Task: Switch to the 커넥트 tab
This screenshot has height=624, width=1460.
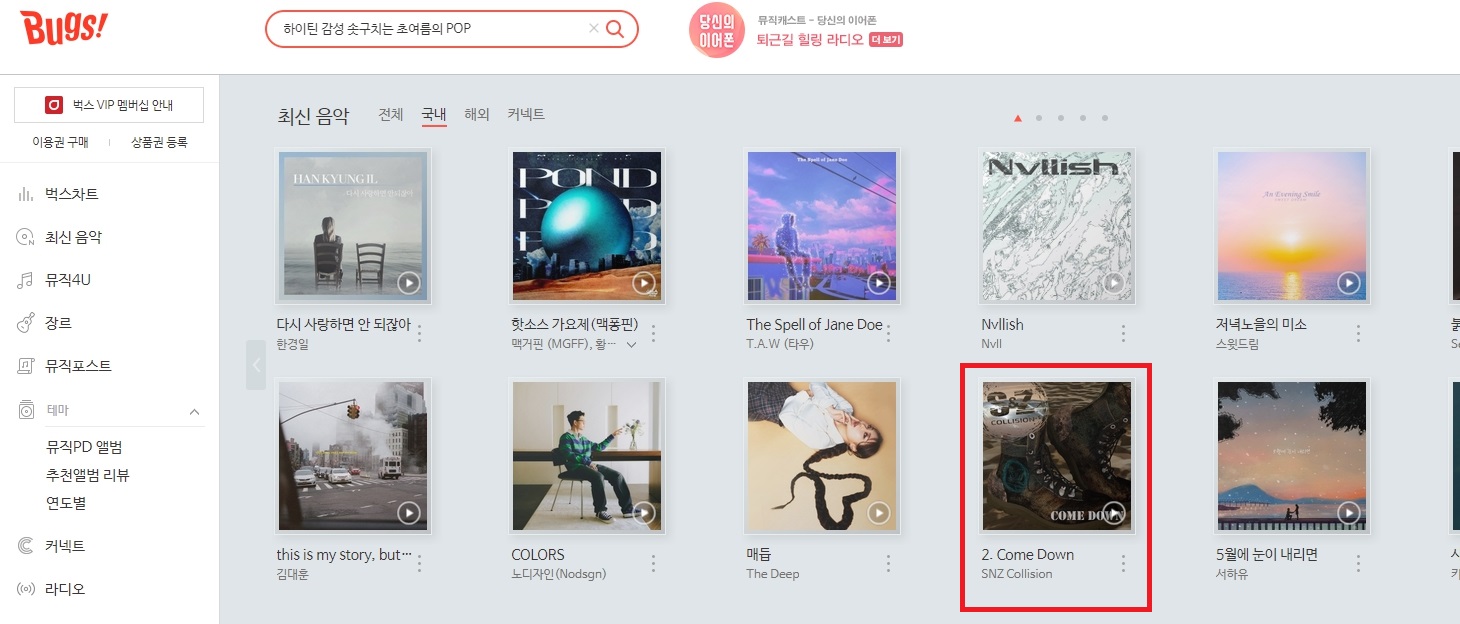Action: pyautogui.click(x=526, y=114)
